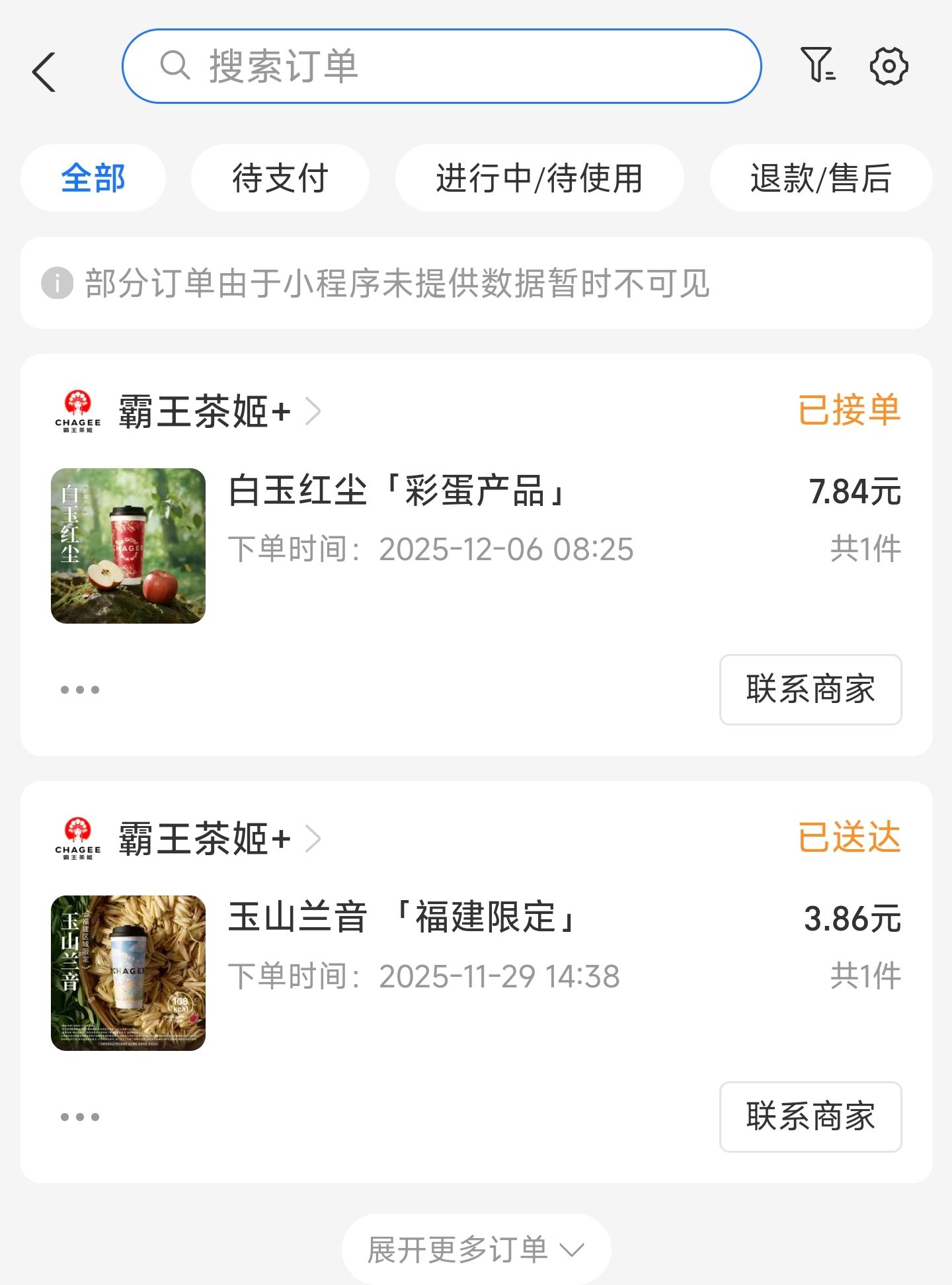Switch to the 进行中/待使用 tab
This screenshot has height=1285, width=952.
click(539, 178)
